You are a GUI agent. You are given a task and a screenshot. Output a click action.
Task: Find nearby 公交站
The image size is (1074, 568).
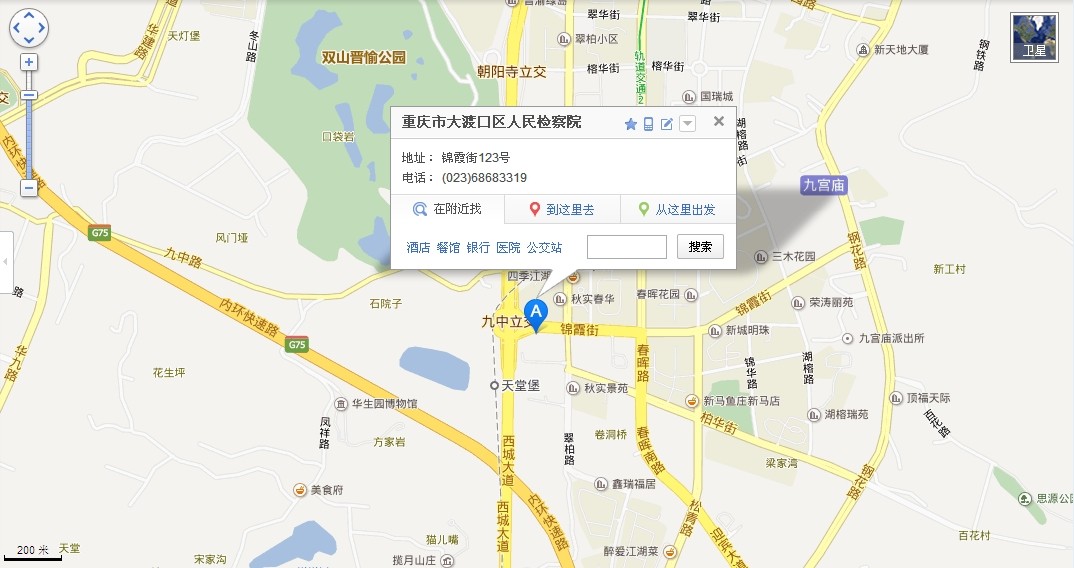(x=544, y=247)
